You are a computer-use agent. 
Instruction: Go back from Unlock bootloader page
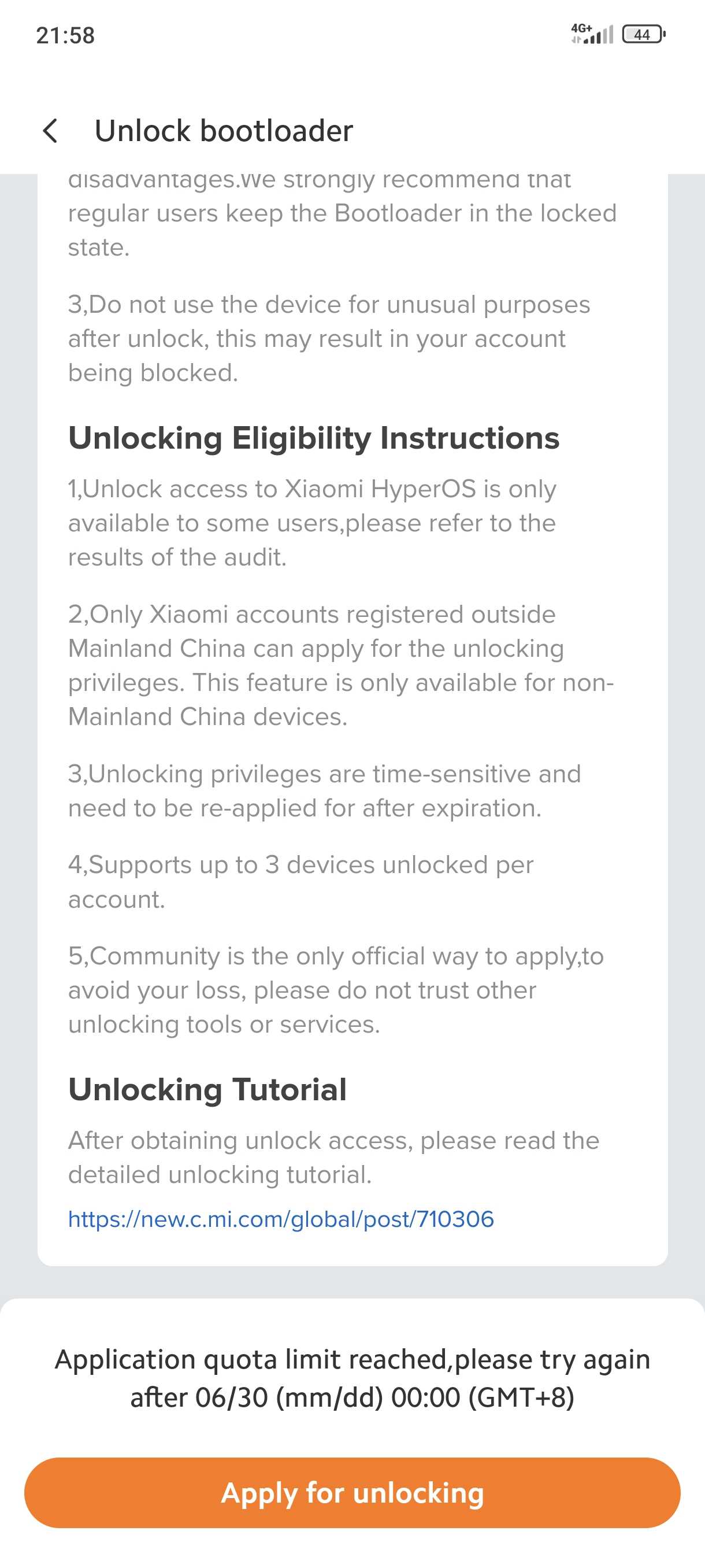click(51, 131)
